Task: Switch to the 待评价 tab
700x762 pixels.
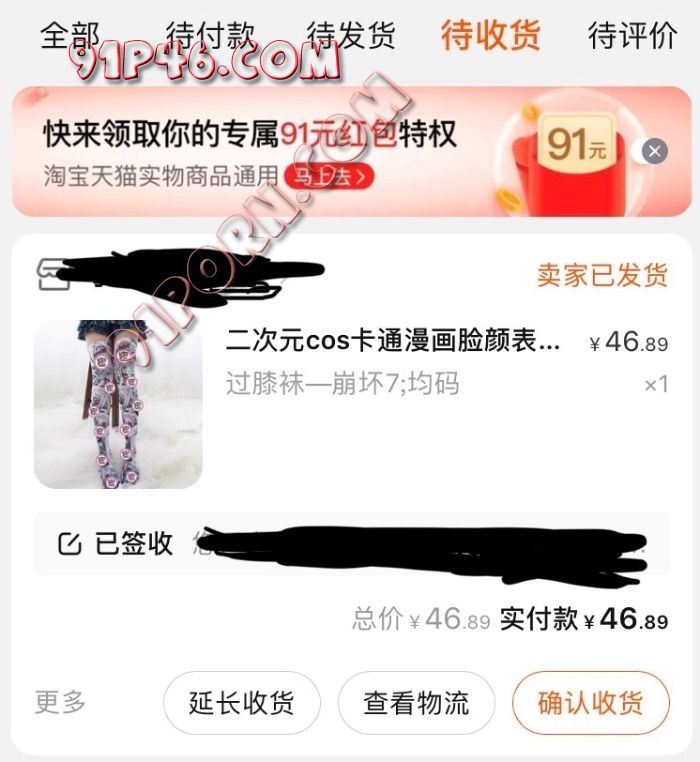Action: point(632,36)
